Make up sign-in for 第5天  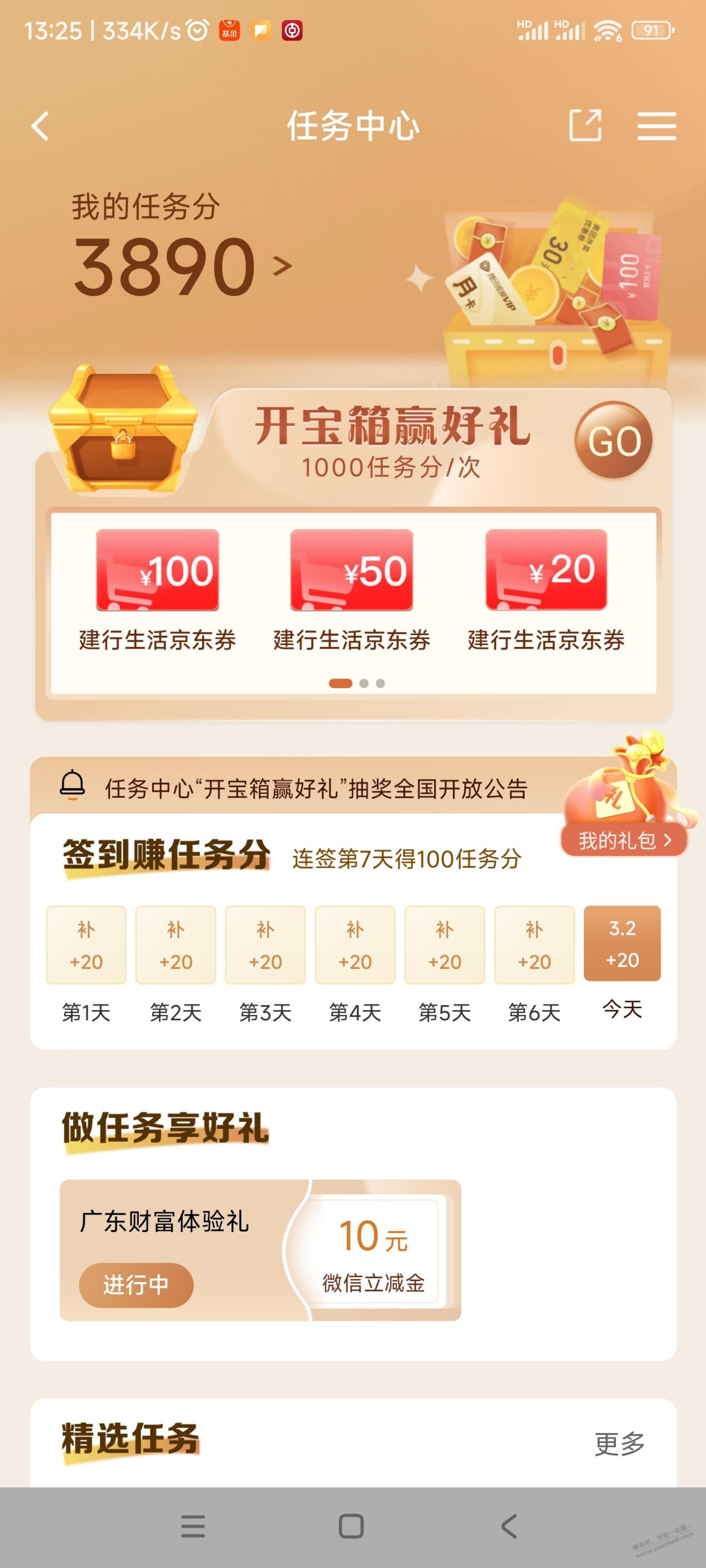[x=445, y=945]
